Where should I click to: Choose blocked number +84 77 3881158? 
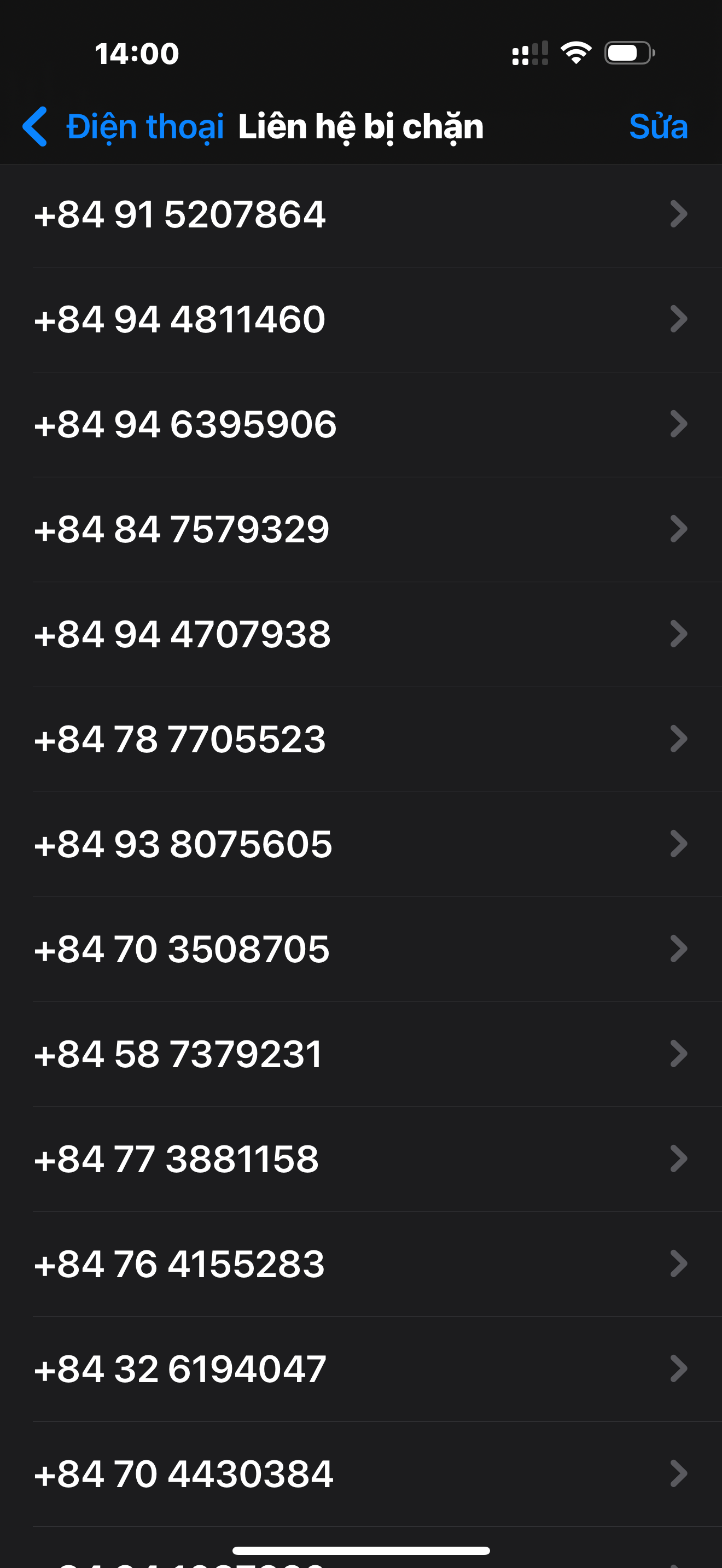click(x=361, y=1159)
